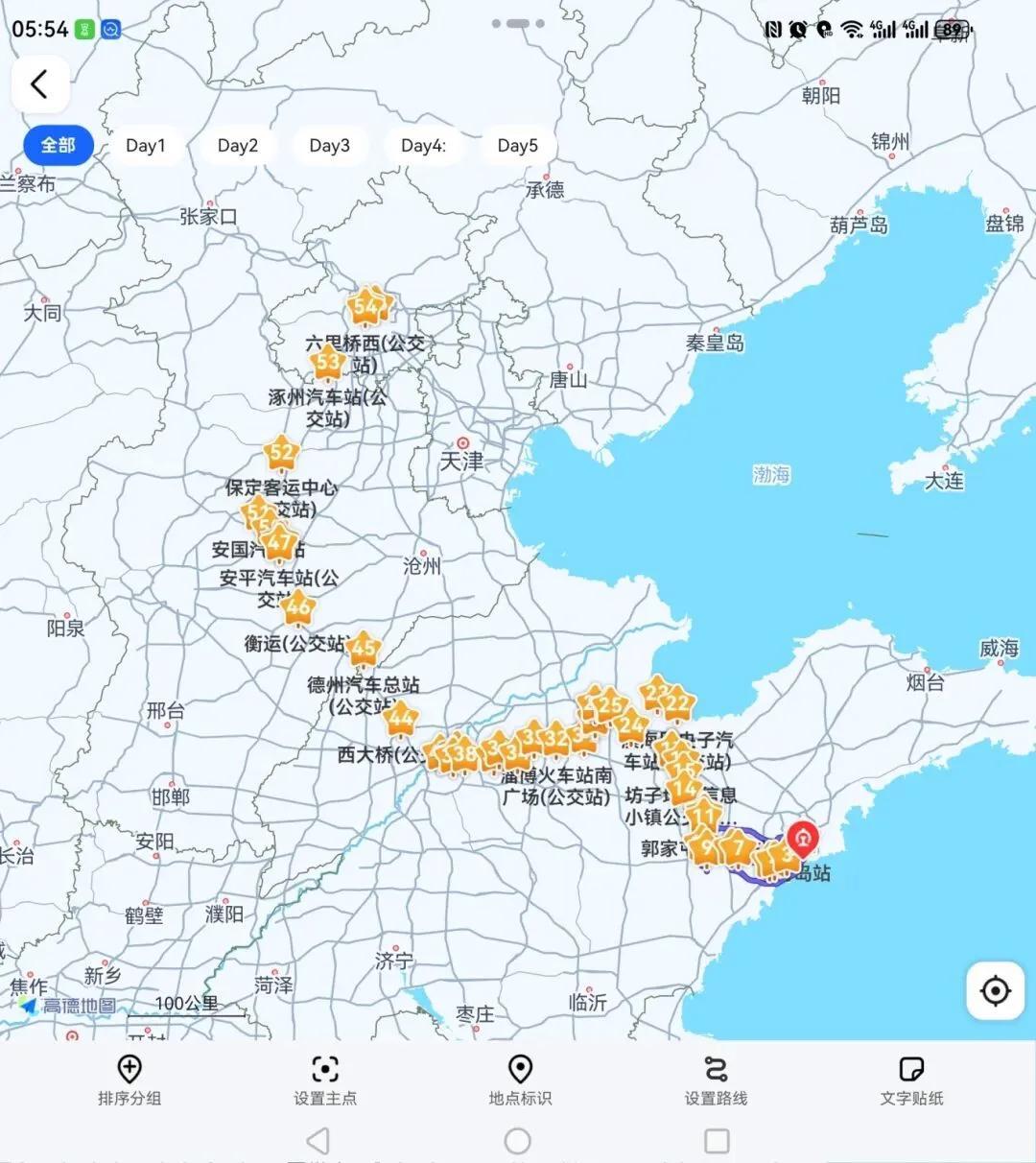
Task: Tap the current-location compass icon
Action: click(x=995, y=990)
